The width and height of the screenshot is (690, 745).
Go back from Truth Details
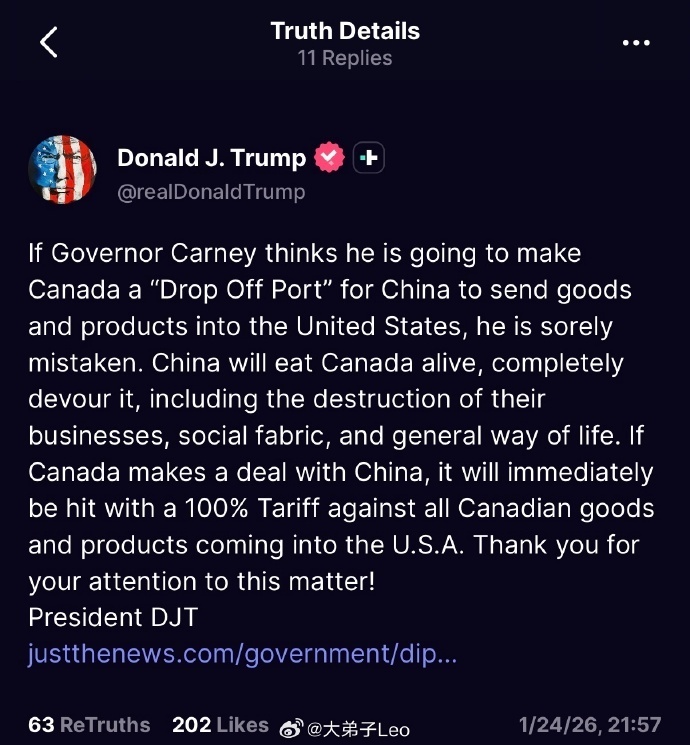(49, 43)
